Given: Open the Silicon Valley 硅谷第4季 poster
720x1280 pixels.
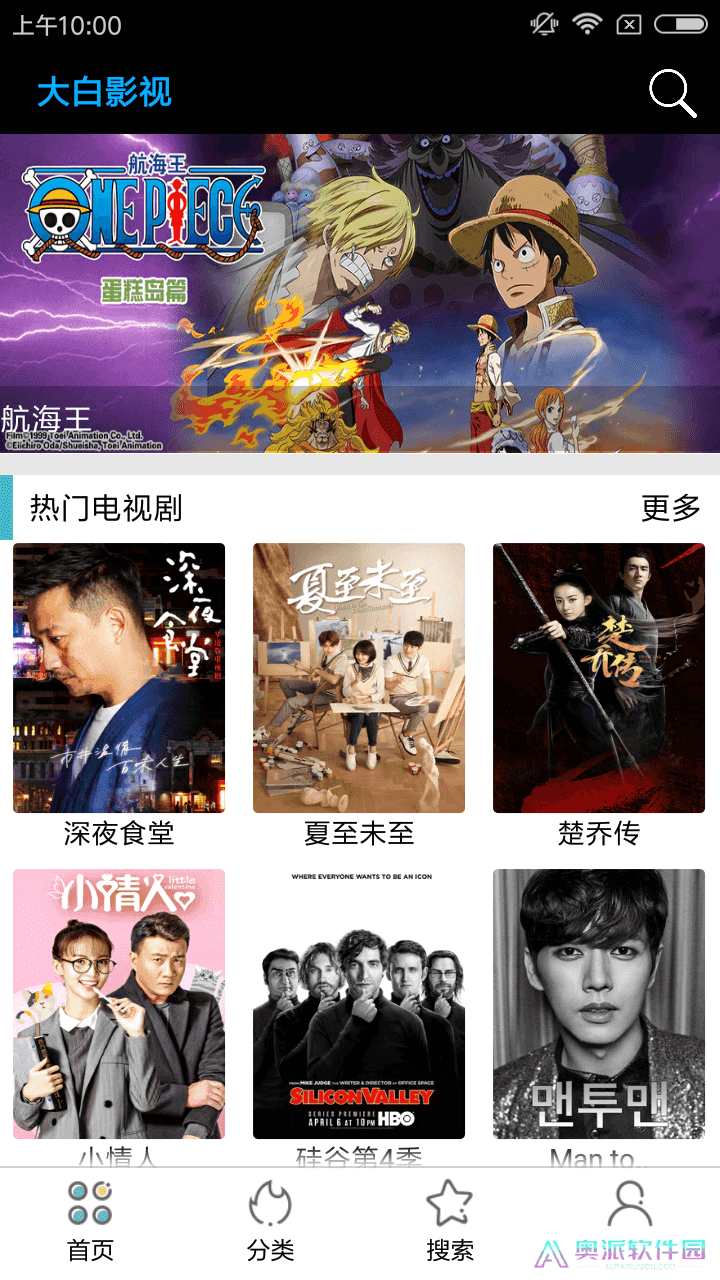Looking at the screenshot, I should [359, 1004].
